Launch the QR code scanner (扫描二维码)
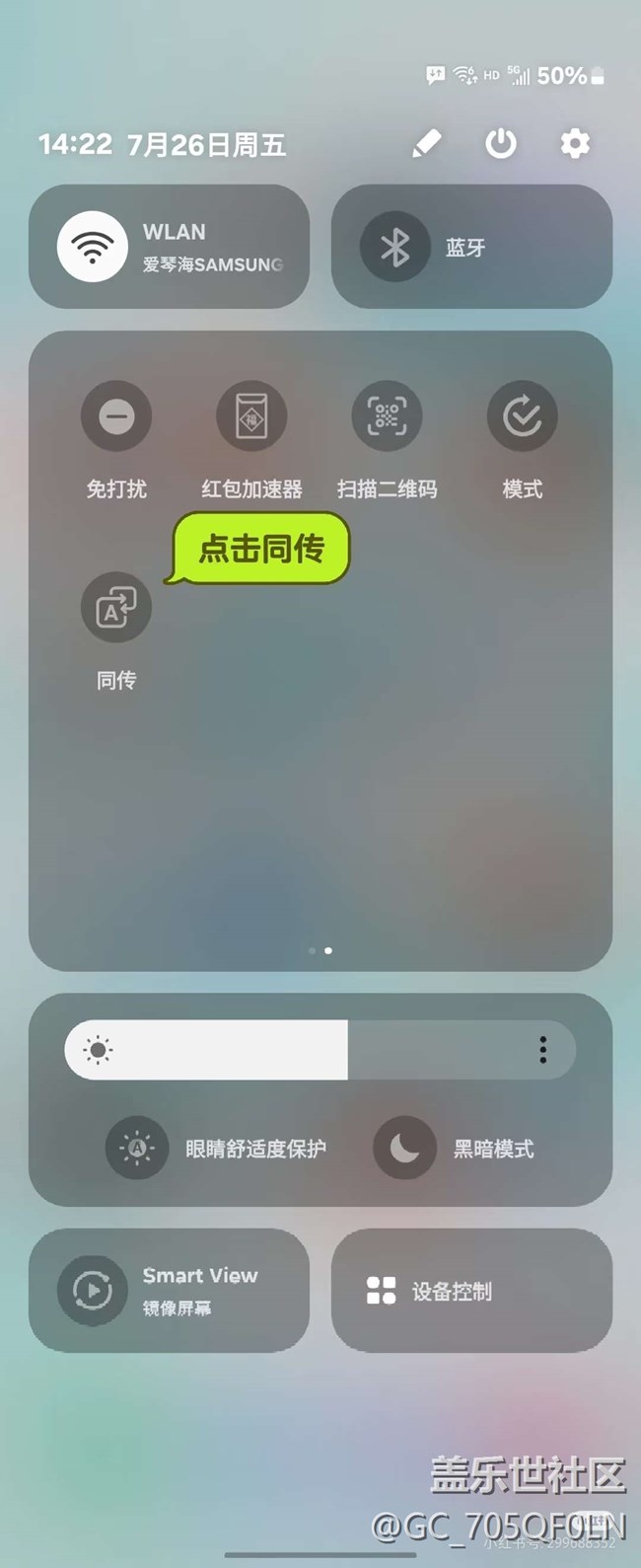The height and width of the screenshot is (1568, 641). pyautogui.click(x=387, y=416)
